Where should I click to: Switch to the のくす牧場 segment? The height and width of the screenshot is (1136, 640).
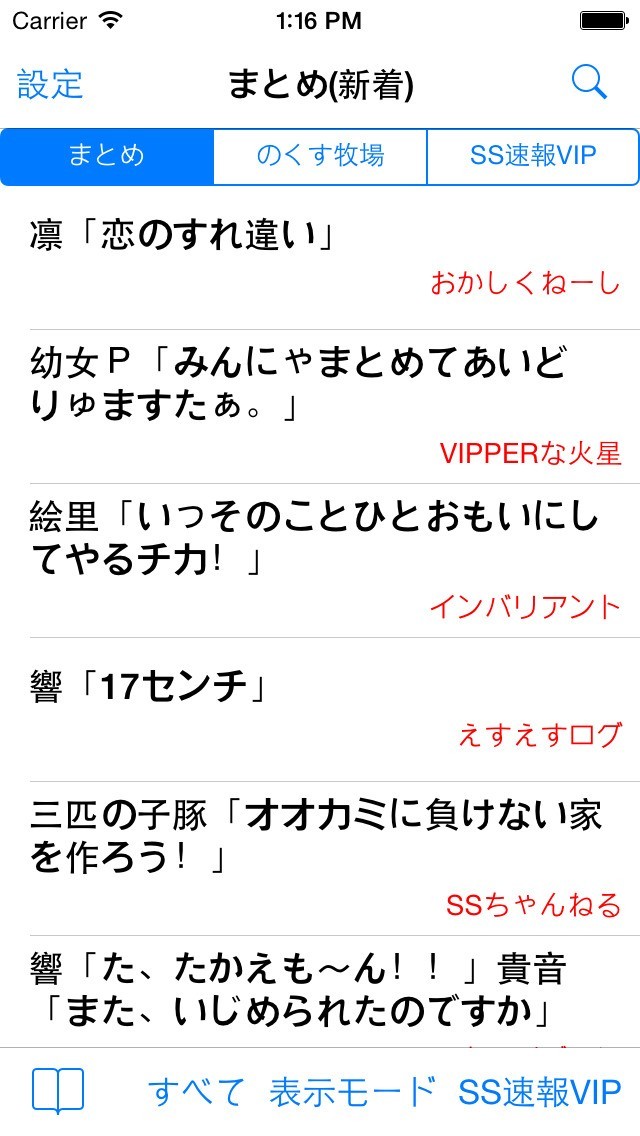[x=320, y=156]
